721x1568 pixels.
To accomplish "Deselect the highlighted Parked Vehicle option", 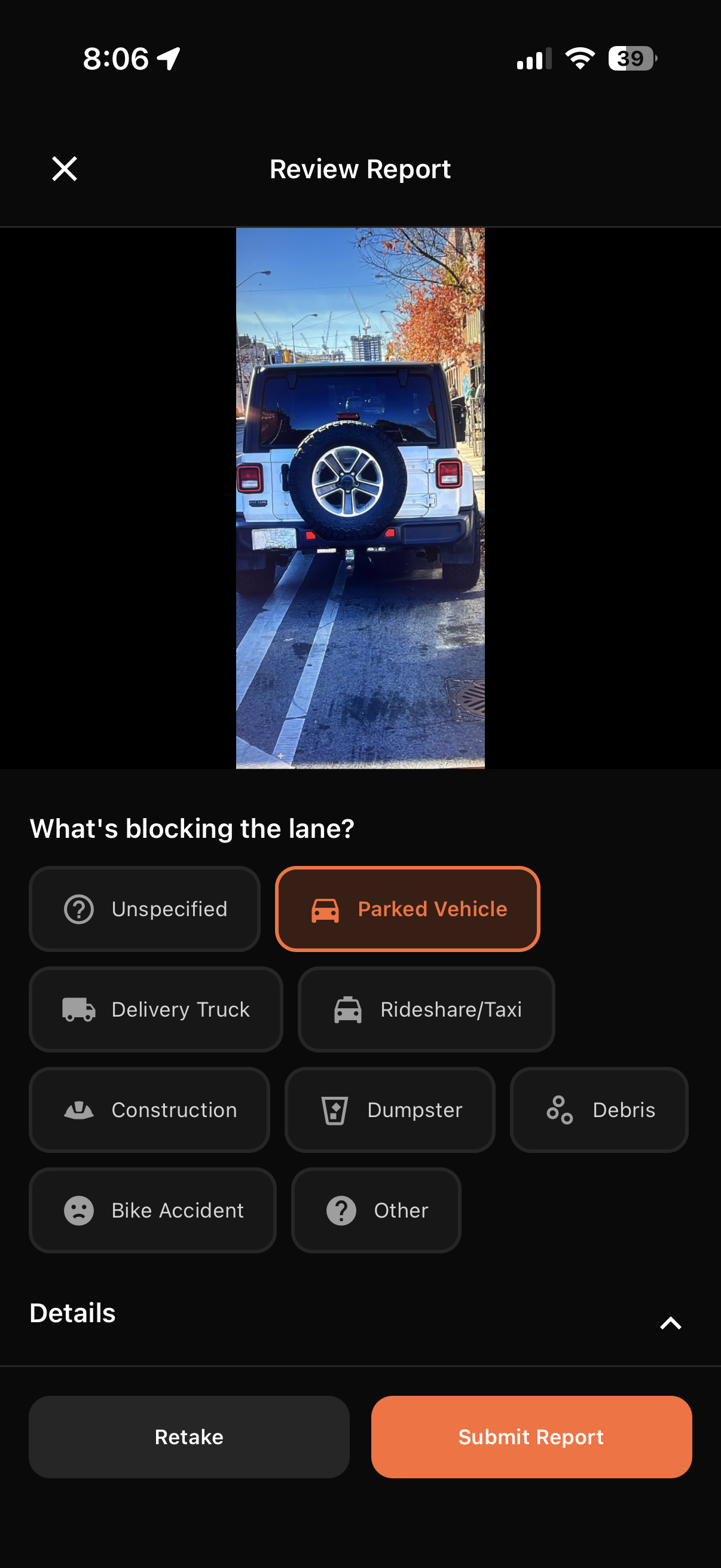I will tap(408, 908).
